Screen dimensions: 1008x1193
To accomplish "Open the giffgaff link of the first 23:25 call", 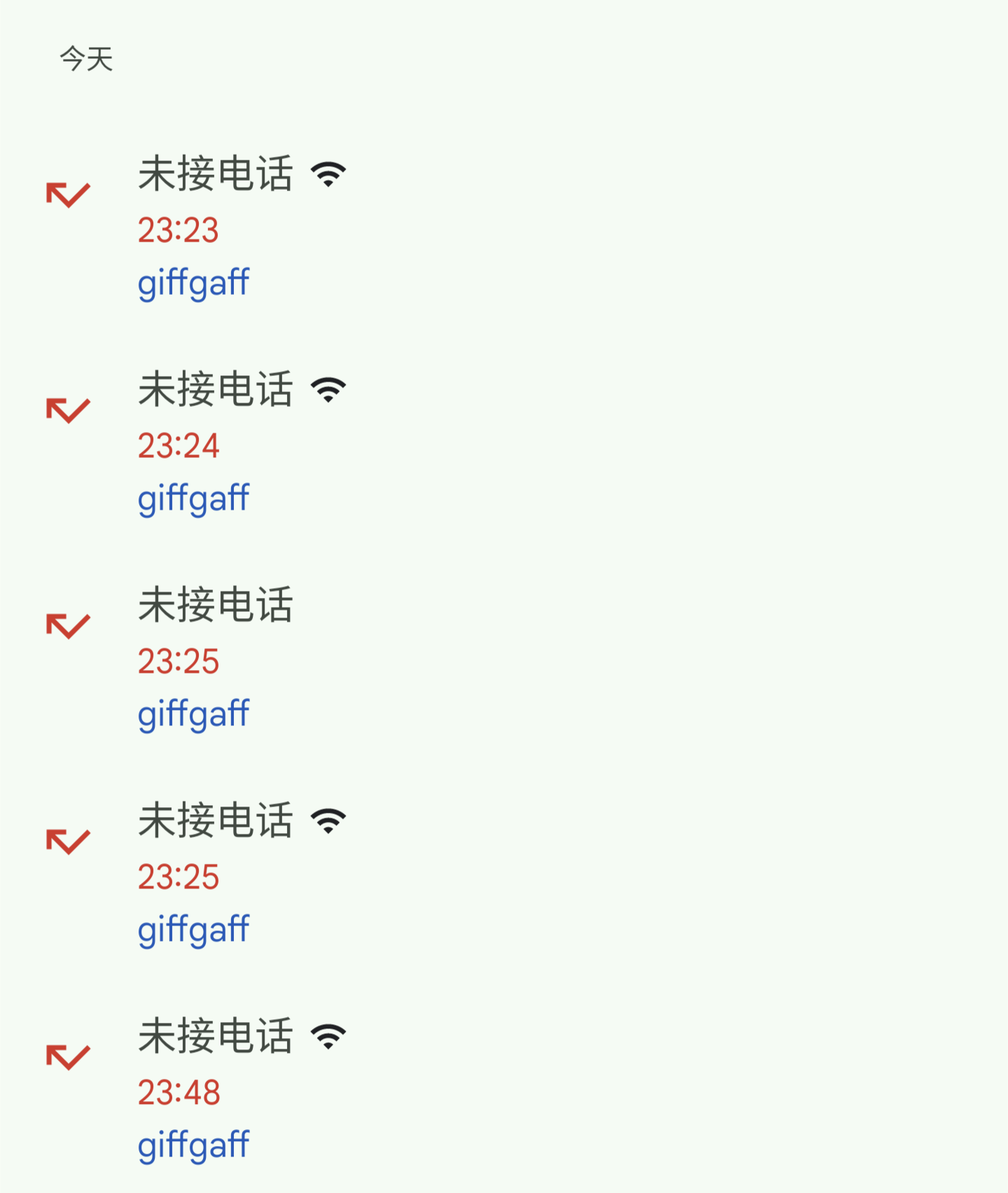I will coord(193,713).
